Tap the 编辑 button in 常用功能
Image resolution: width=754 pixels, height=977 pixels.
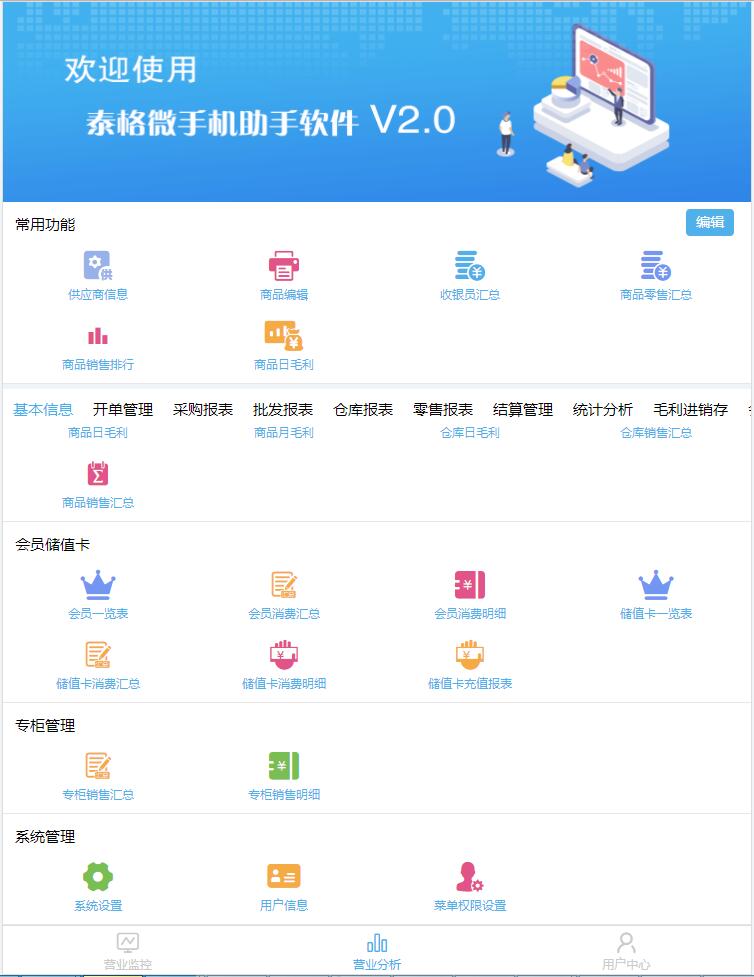pos(709,222)
